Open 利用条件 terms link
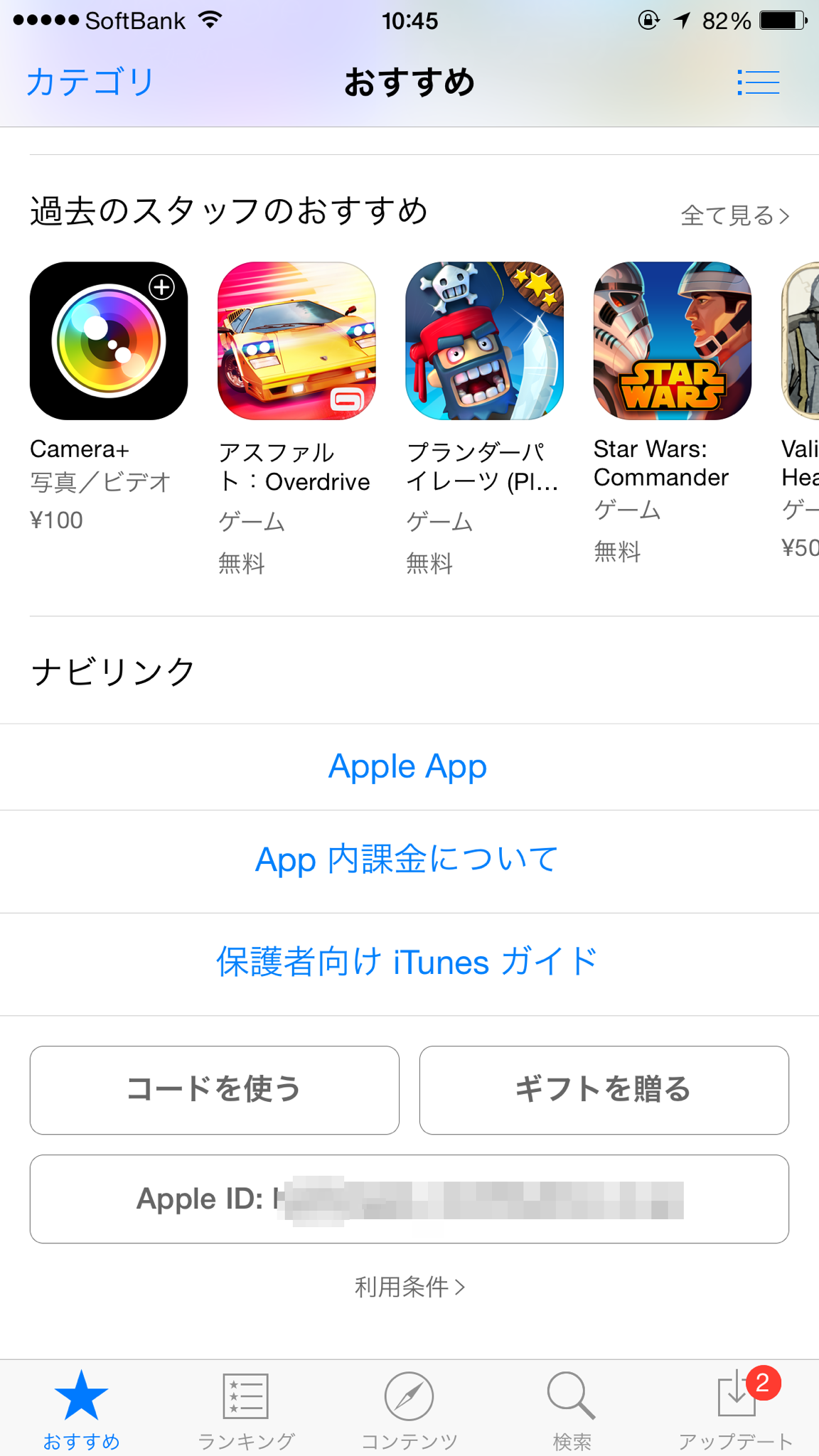Image resolution: width=819 pixels, height=1456 pixels. pos(409,1287)
